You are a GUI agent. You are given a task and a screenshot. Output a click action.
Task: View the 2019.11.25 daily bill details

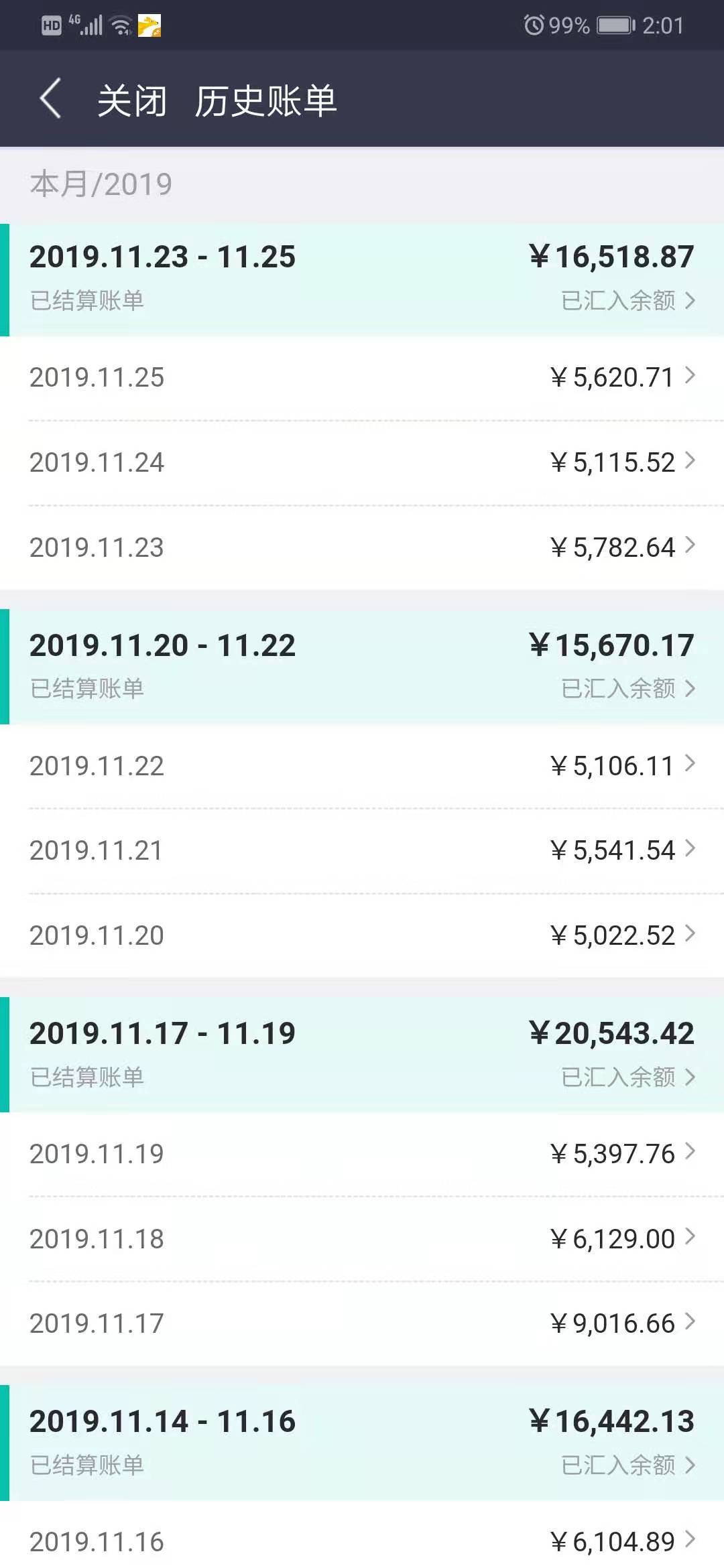pyautogui.click(x=362, y=377)
